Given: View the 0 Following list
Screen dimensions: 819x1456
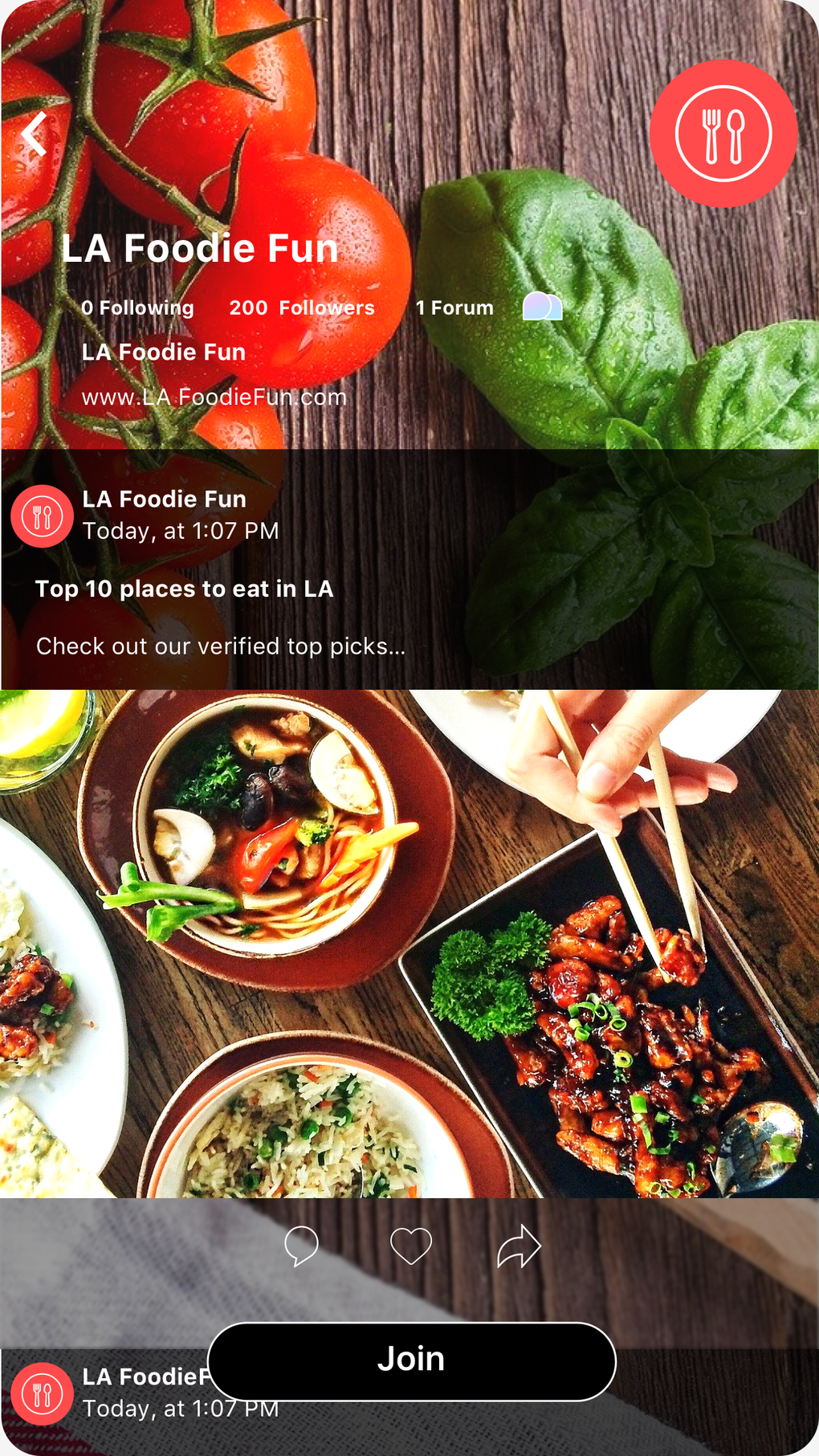Looking at the screenshot, I should 137,308.
